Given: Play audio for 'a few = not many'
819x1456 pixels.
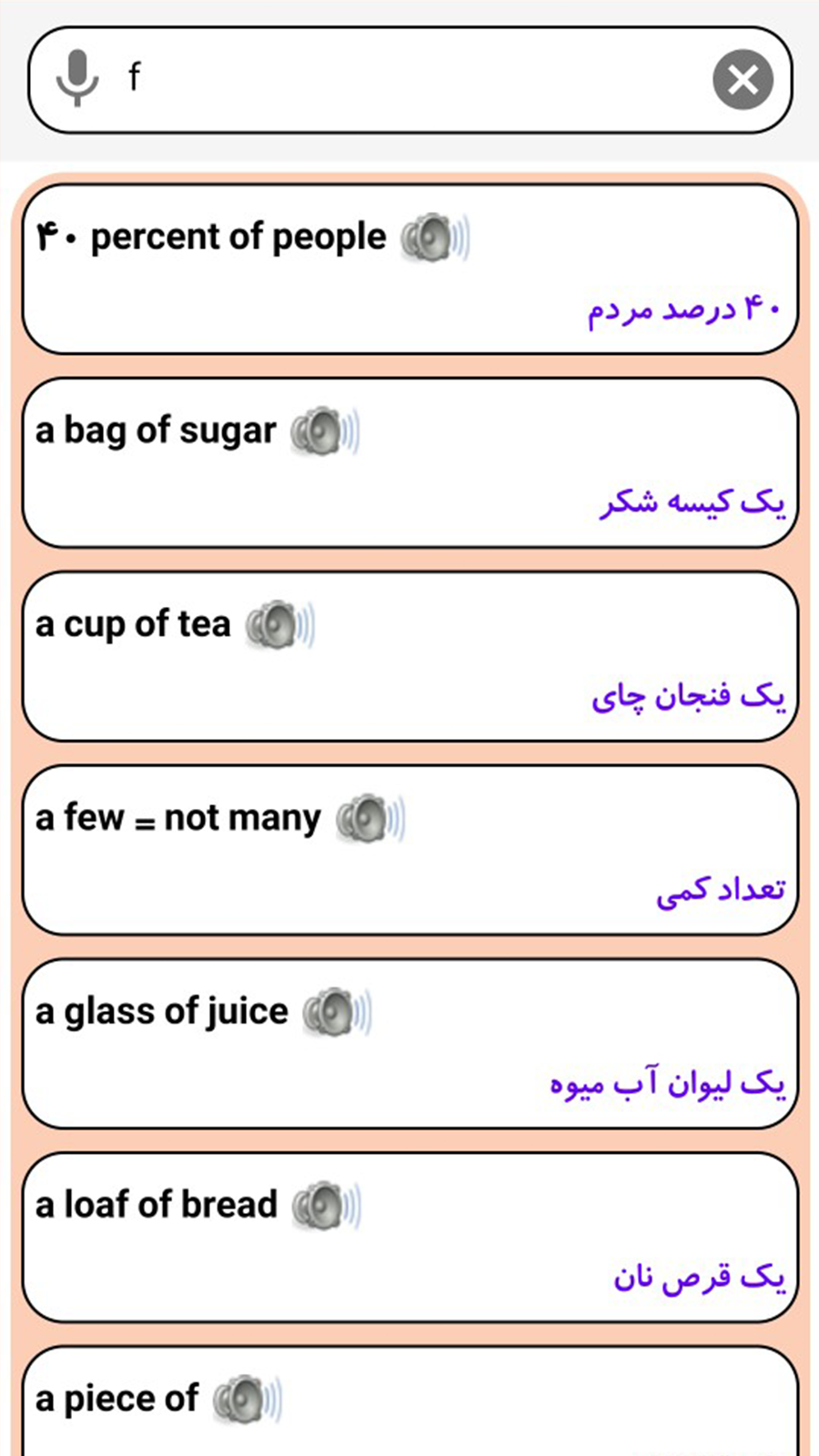Looking at the screenshot, I should click(369, 819).
